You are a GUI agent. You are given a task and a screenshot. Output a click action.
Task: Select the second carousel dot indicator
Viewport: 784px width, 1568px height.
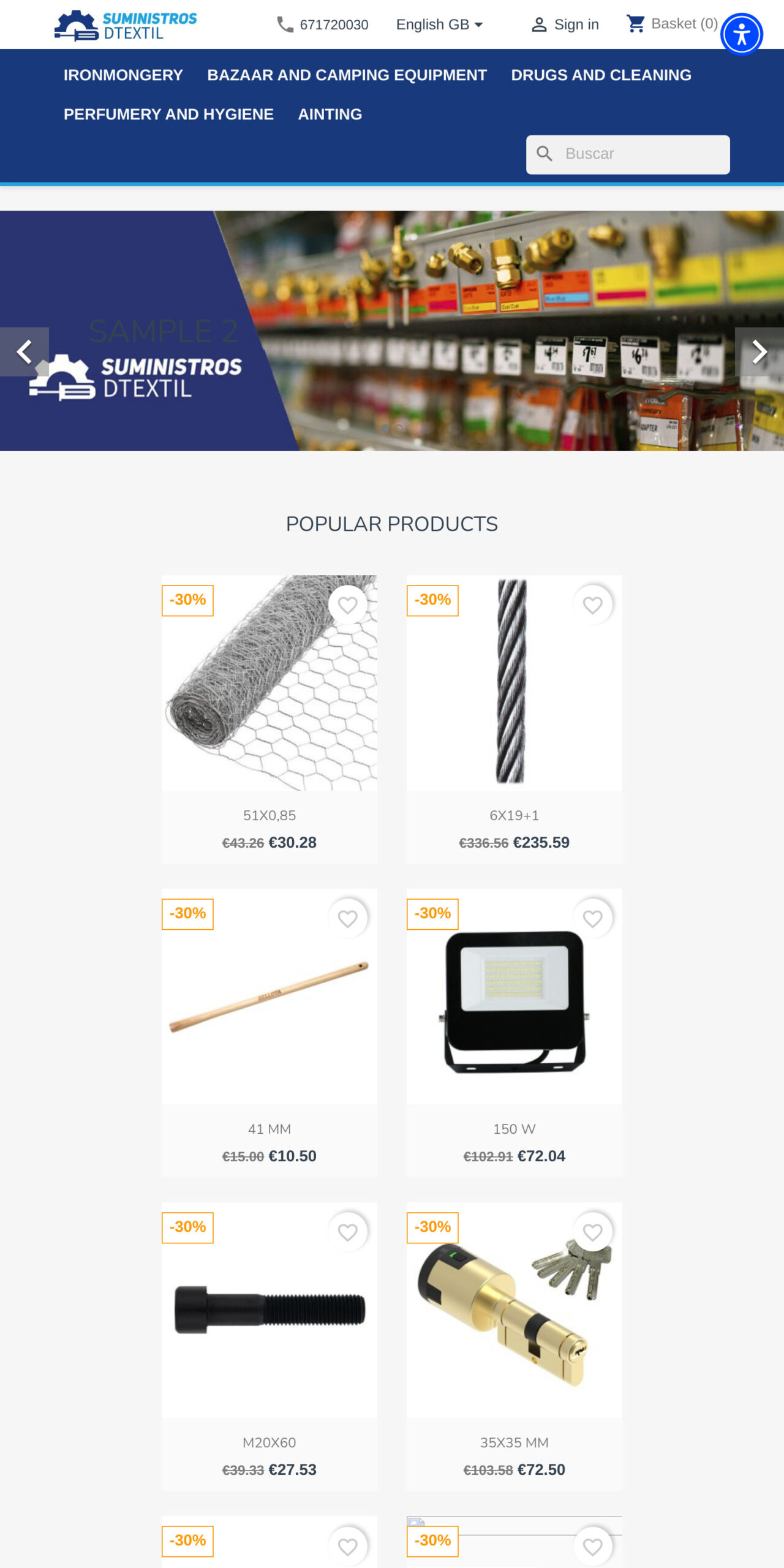[399, 428]
